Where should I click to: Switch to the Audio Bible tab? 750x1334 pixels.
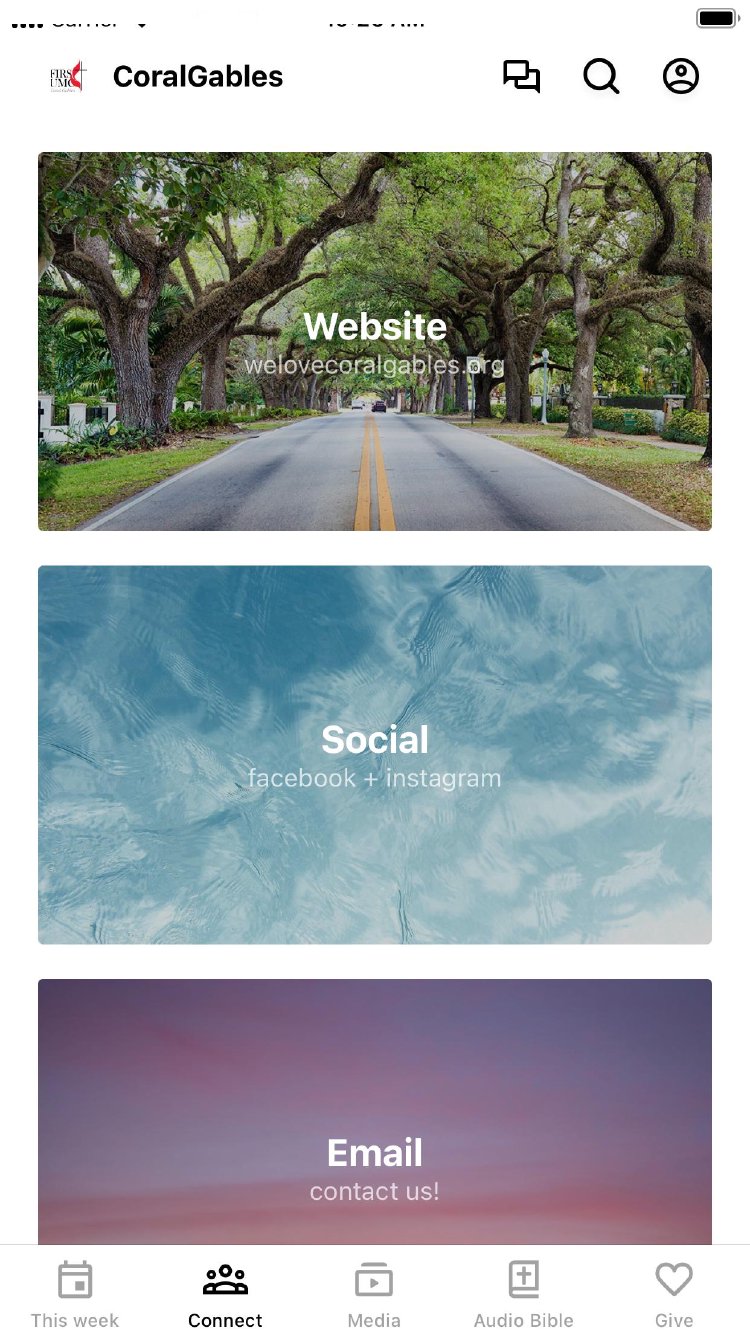(524, 1291)
